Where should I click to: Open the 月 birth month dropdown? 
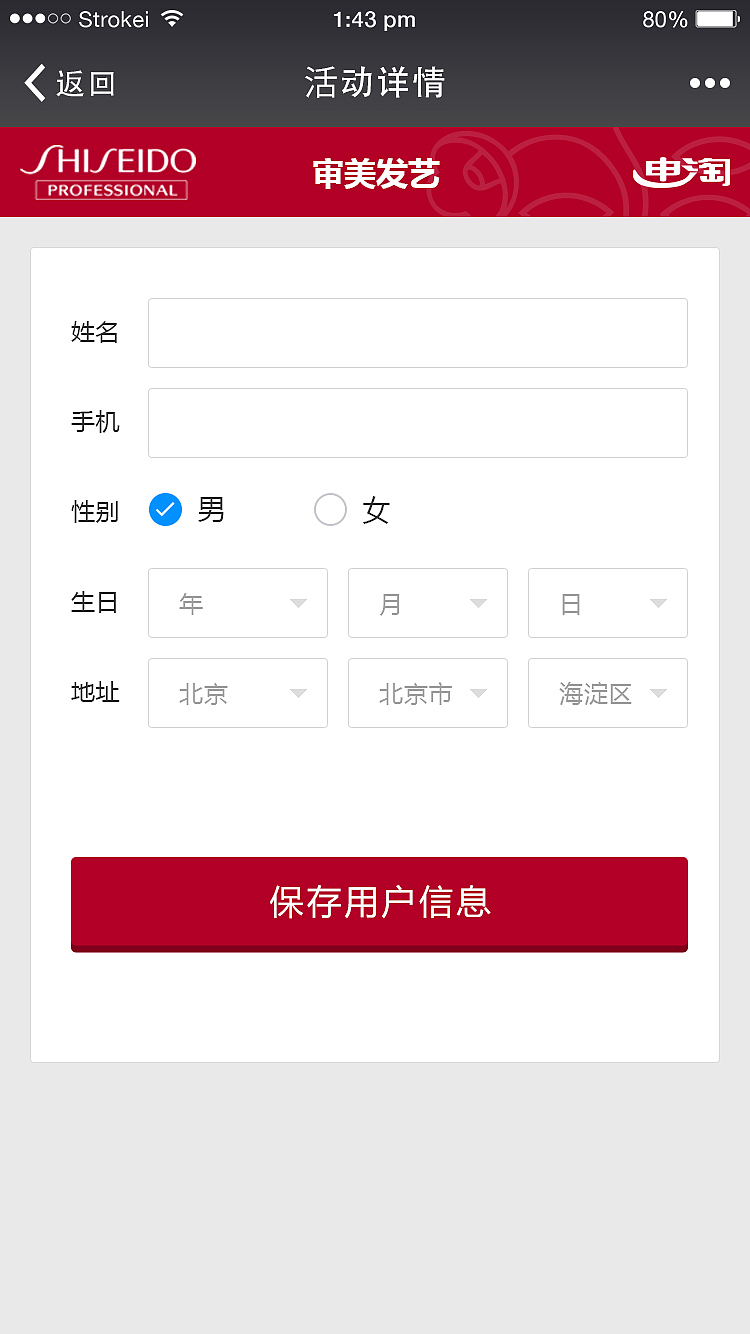(427, 603)
